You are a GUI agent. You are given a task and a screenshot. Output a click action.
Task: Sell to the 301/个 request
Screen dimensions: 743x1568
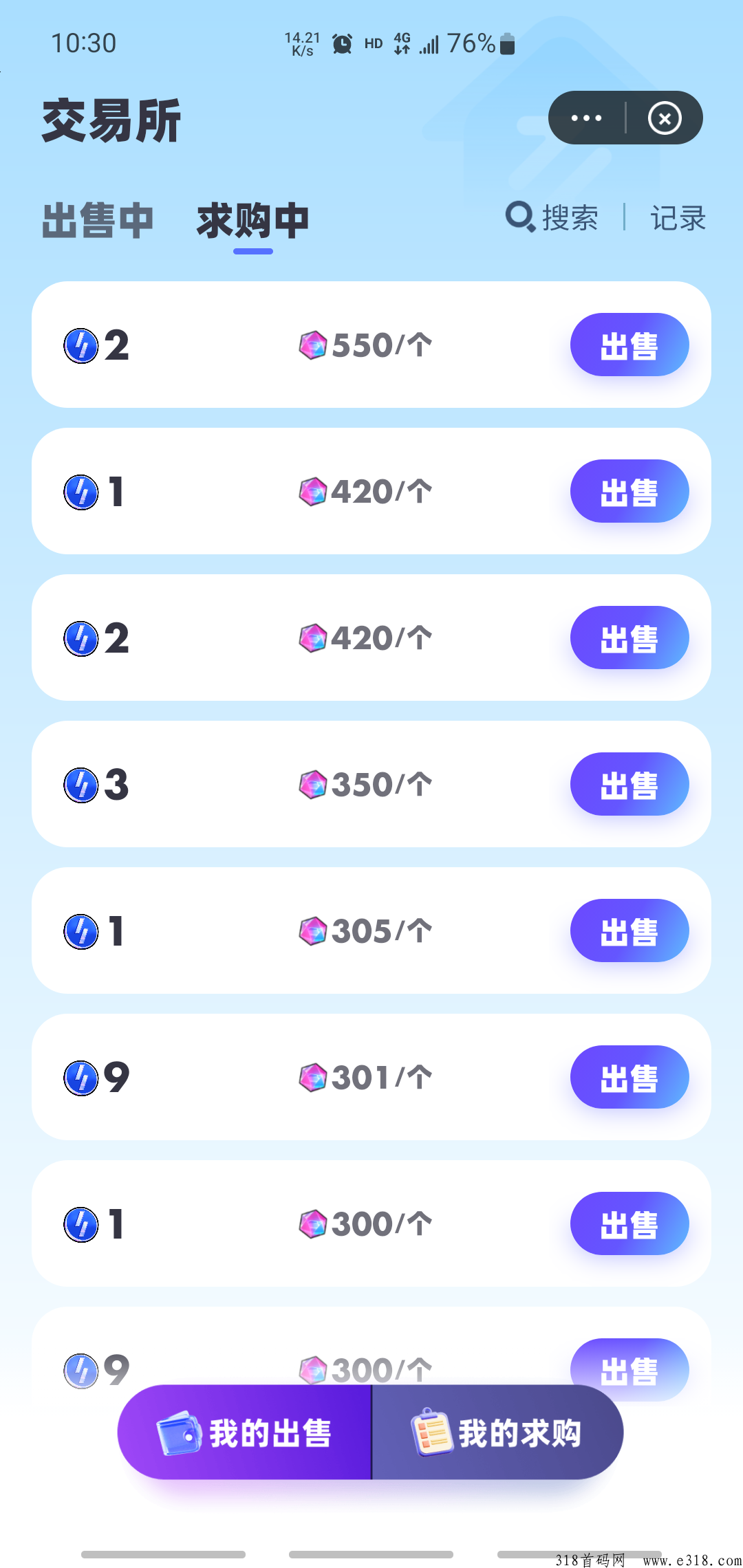[x=629, y=1077]
